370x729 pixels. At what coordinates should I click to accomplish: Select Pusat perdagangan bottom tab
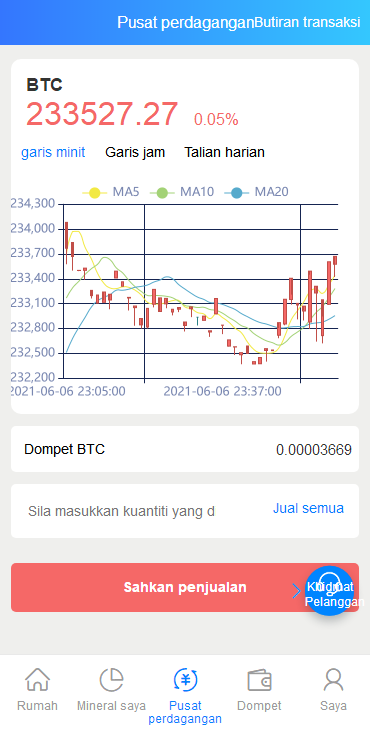pos(185,696)
